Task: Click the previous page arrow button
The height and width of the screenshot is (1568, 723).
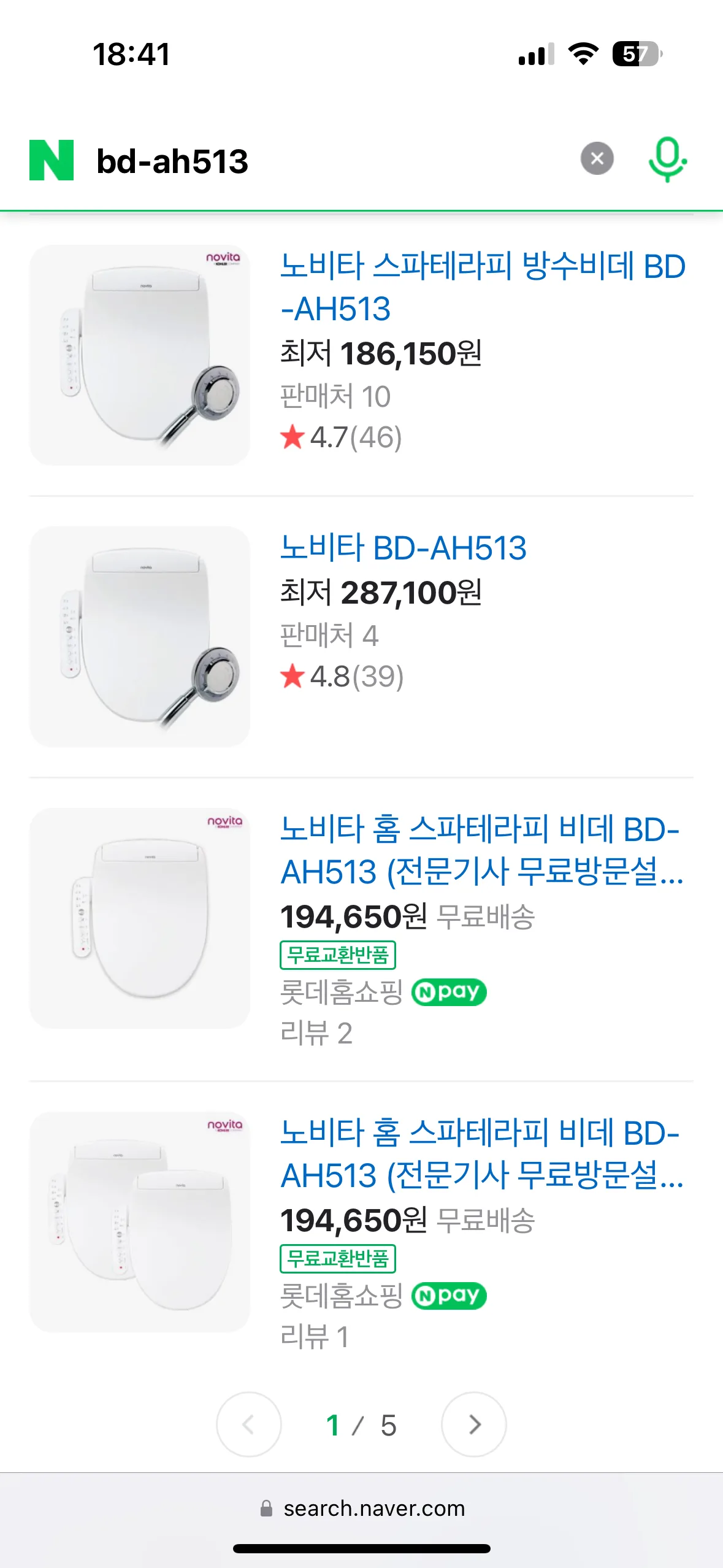Action: click(x=249, y=1425)
